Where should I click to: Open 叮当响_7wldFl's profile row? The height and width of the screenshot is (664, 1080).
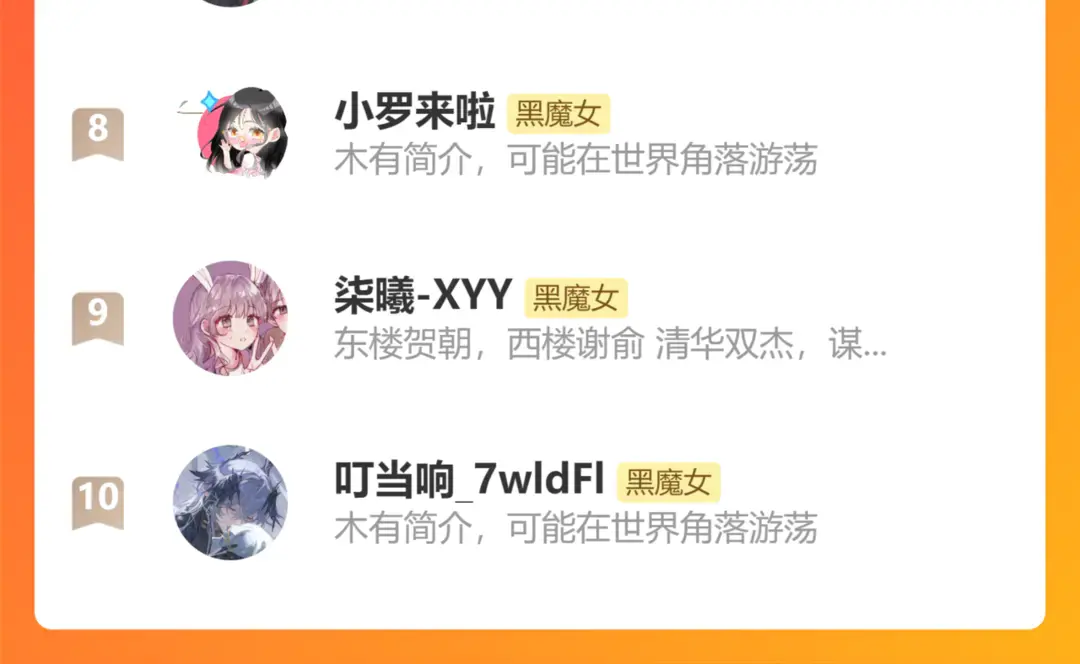540,503
